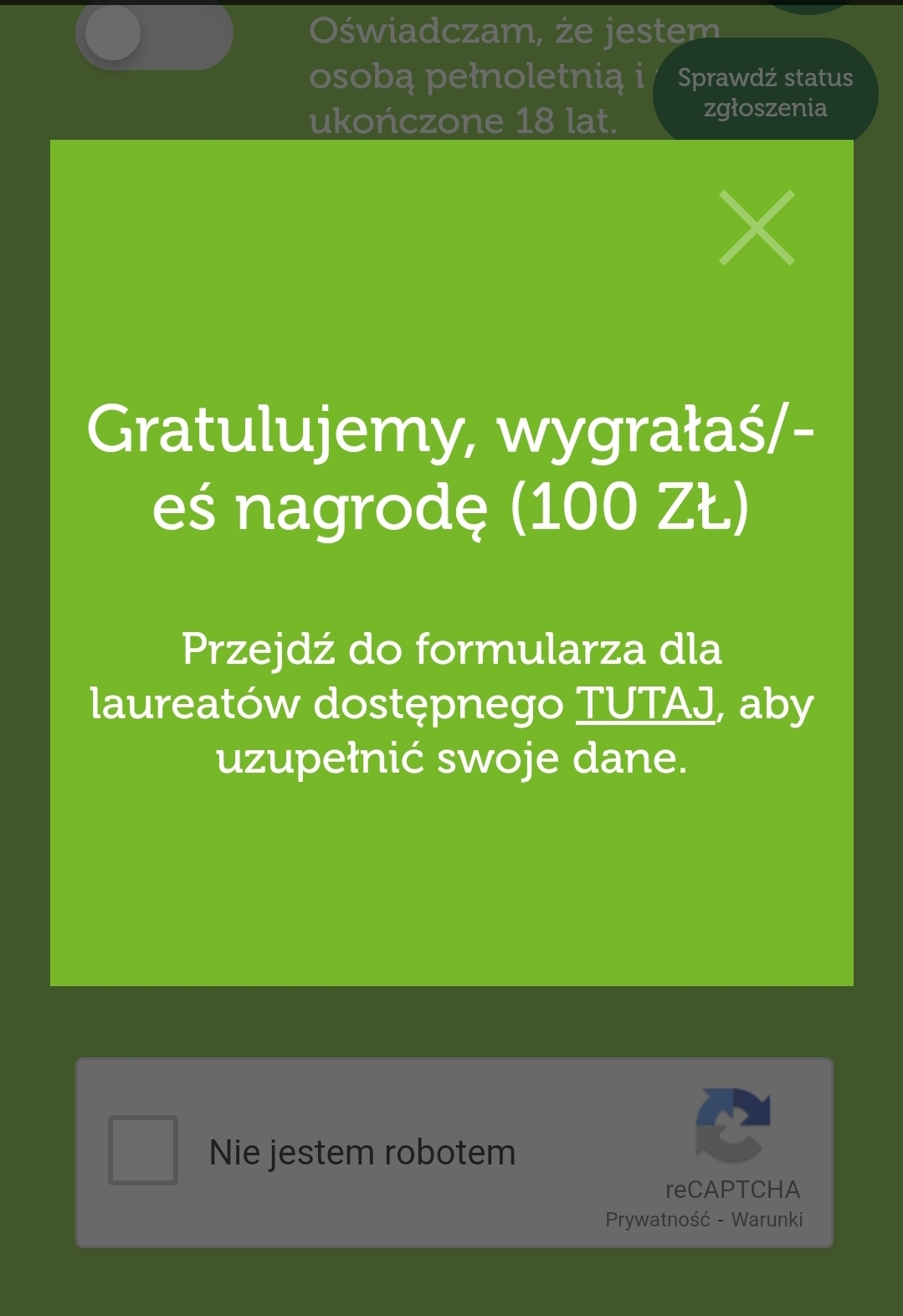Open the reCAPTCHA Prywatność link
This screenshot has width=903, height=1316.
658,1220
